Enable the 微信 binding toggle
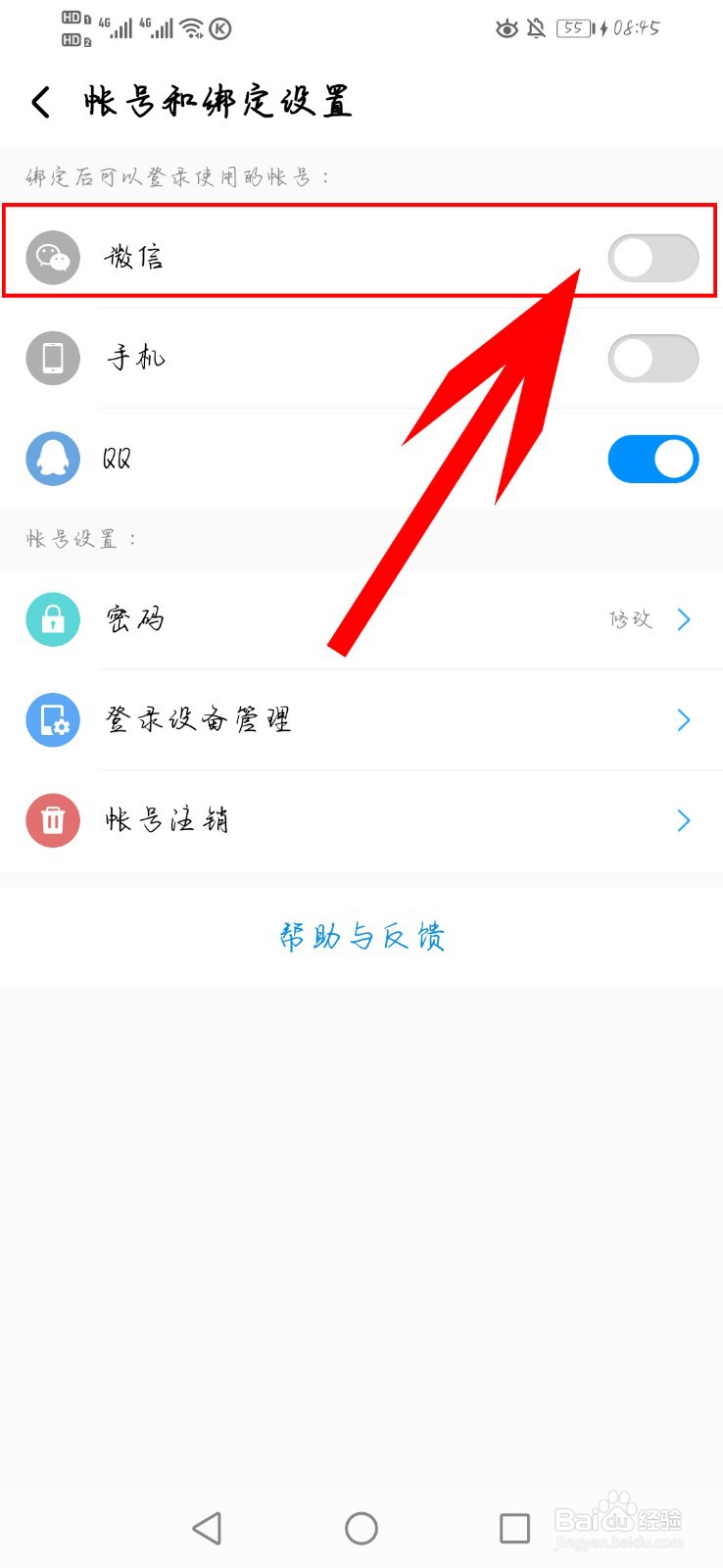Image resolution: width=723 pixels, height=1568 pixels. [x=652, y=257]
